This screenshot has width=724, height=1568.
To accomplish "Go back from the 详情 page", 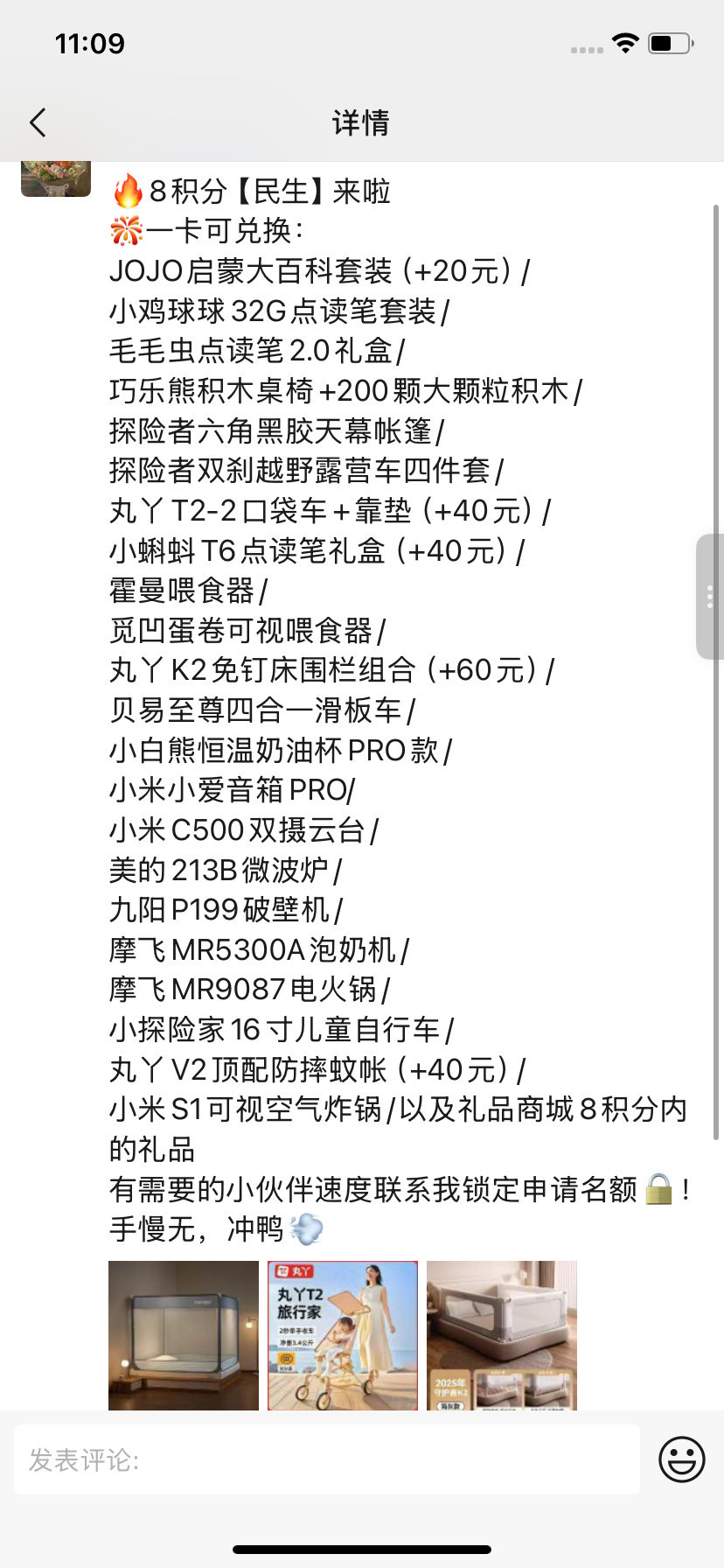I will (x=38, y=122).
